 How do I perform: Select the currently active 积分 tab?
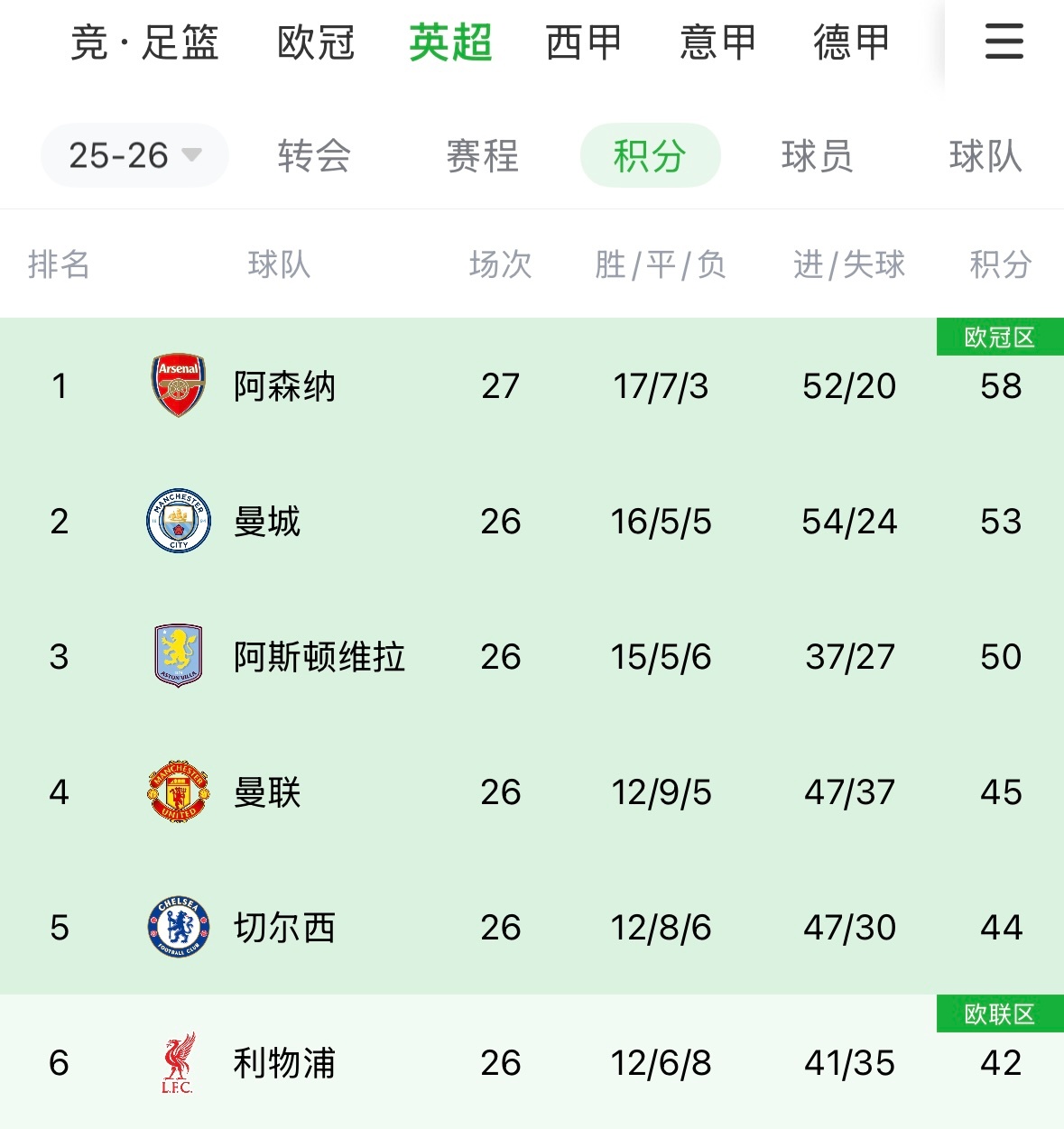point(651,155)
